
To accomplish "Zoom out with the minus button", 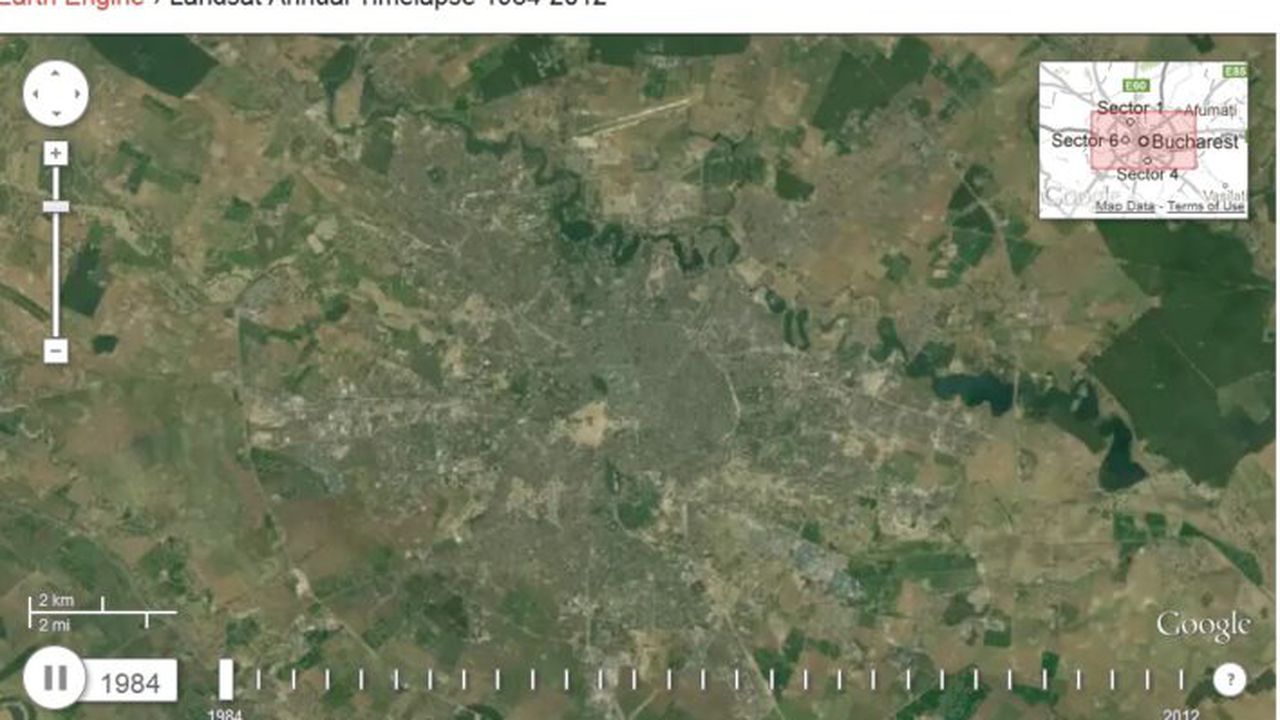I will pyautogui.click(x=56, y=351).
